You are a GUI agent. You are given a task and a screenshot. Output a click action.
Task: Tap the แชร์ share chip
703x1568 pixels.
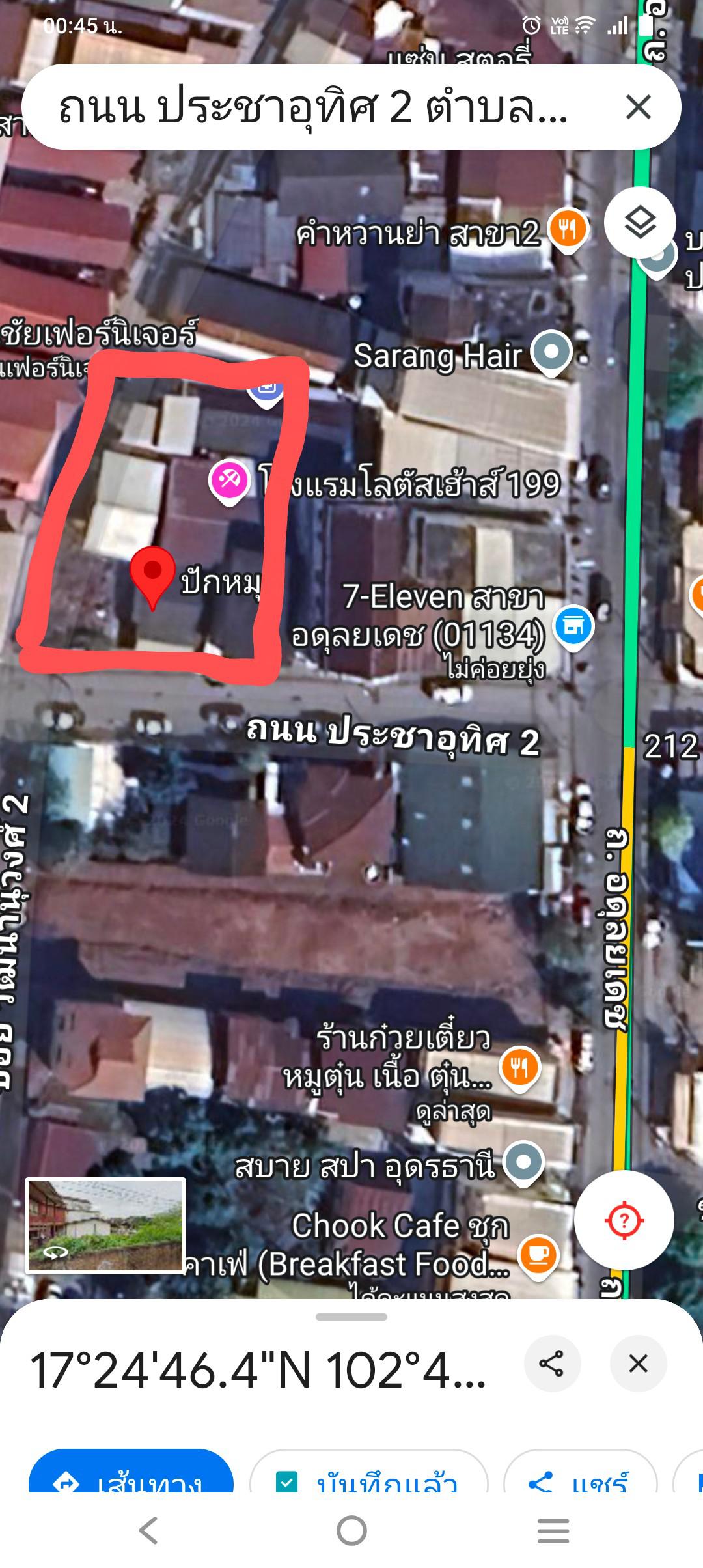click(580, 1473)
